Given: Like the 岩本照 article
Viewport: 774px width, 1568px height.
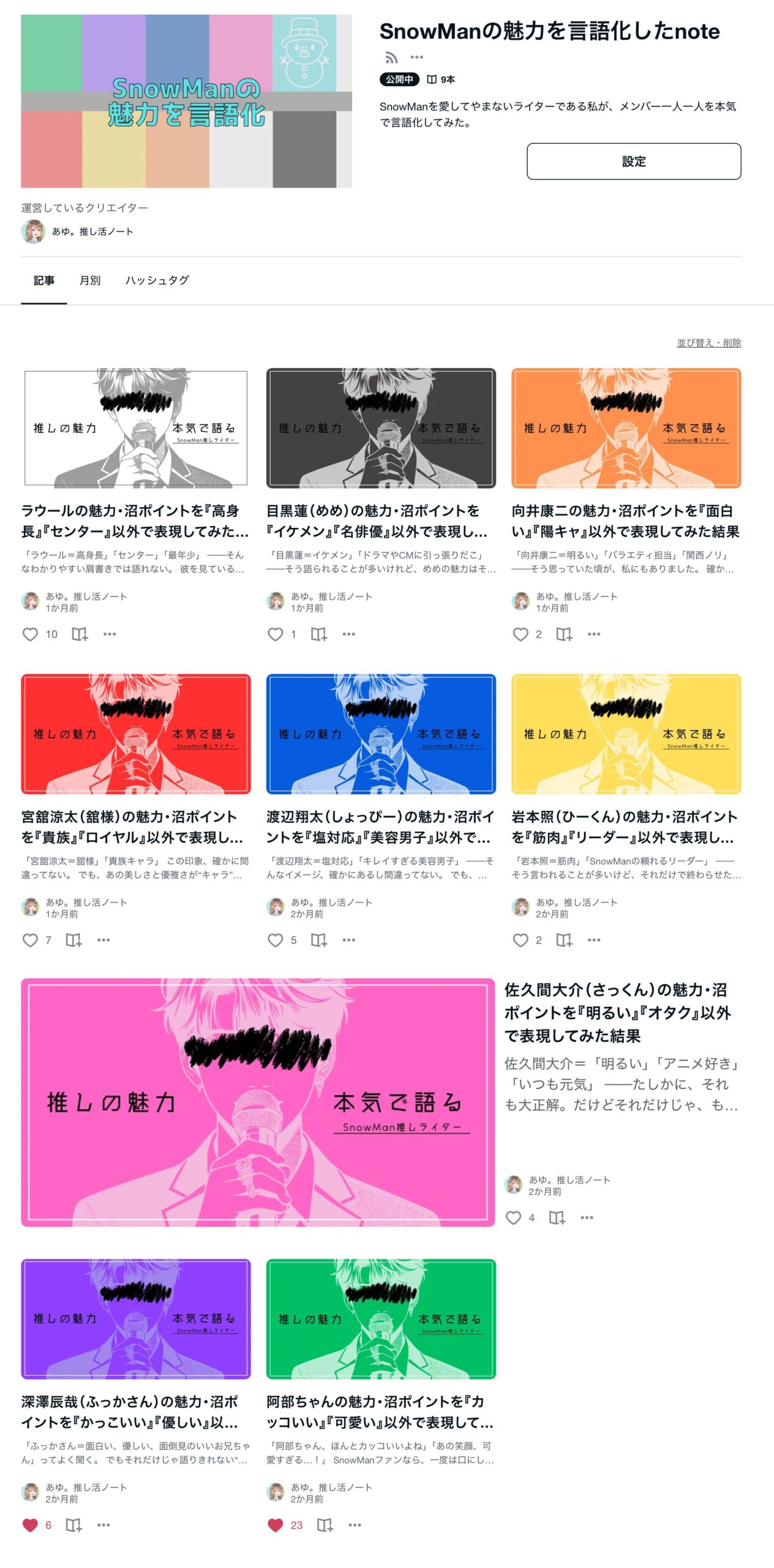Looking at the screenshot, I should pyautogui.click(x=520, y=940).
